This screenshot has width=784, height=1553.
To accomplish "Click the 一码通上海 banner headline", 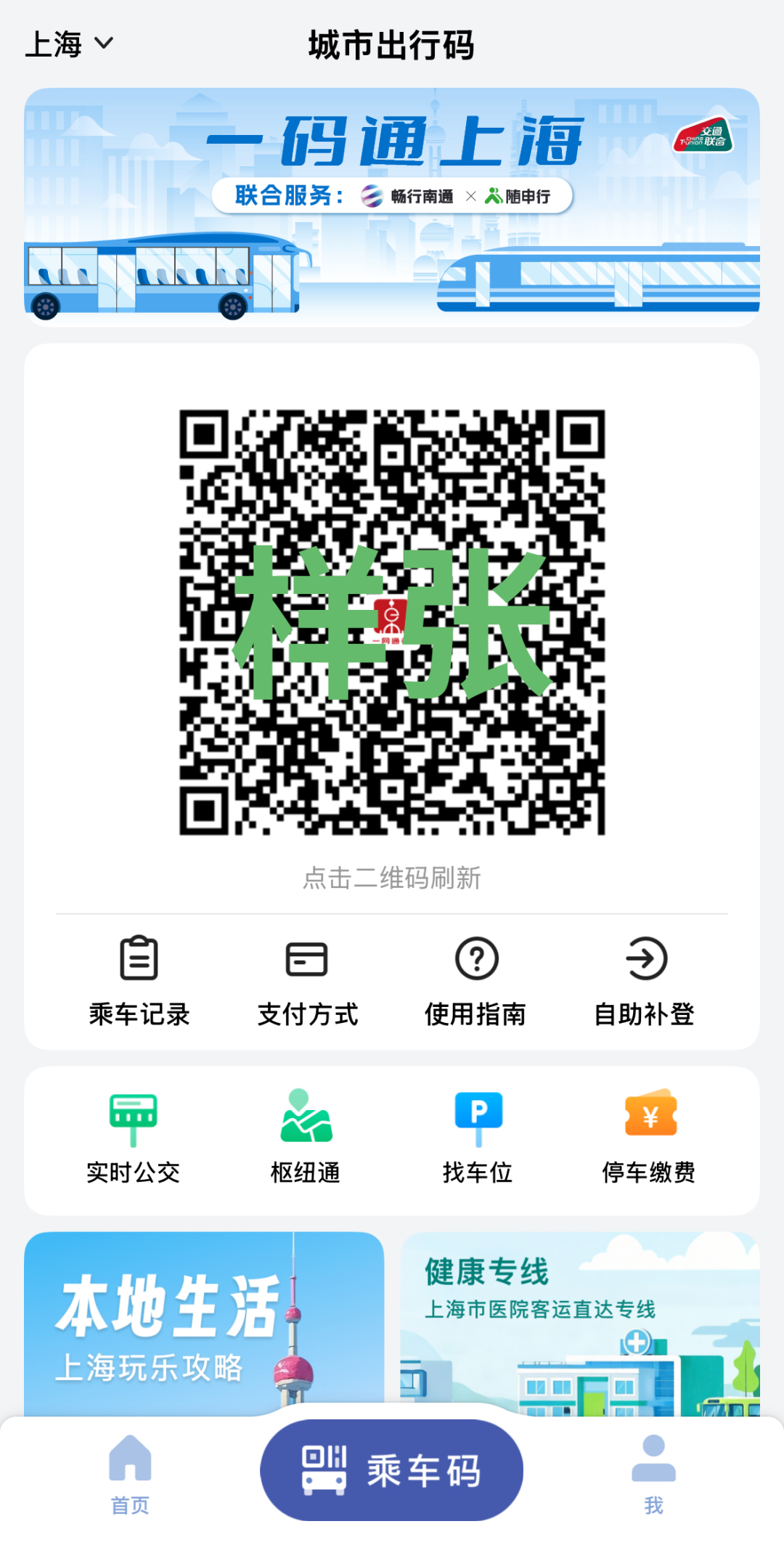I will coord(392,142).
